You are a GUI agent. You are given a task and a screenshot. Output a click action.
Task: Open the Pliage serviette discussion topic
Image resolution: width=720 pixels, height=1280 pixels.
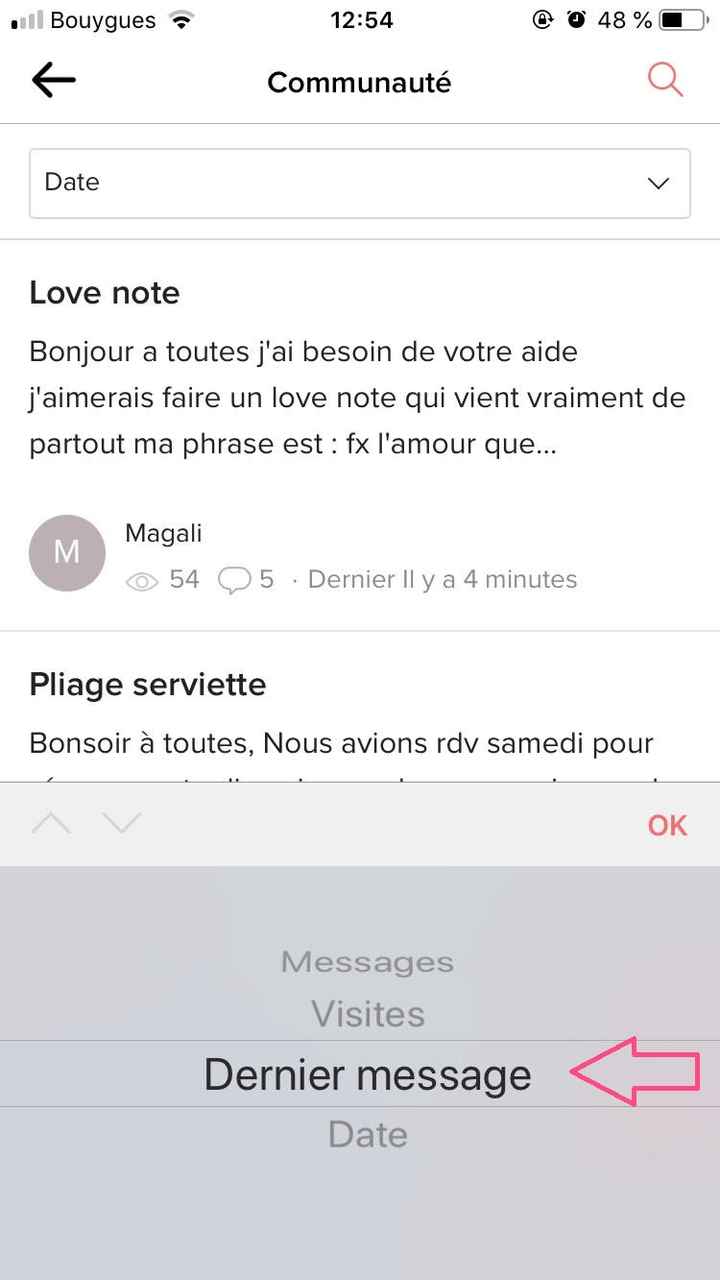[148, 684]
